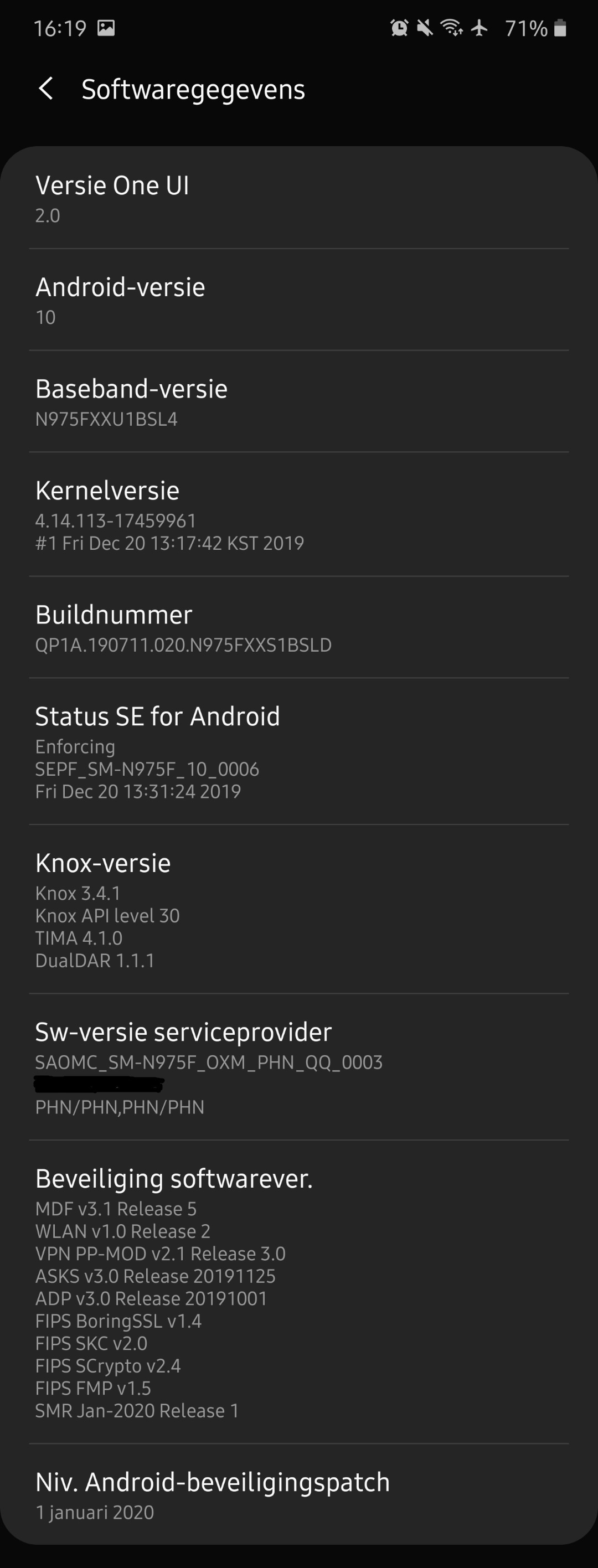Tap the Buildnummer row
Viewport: 598px width, 1568px height.
(x=298, y=627)
